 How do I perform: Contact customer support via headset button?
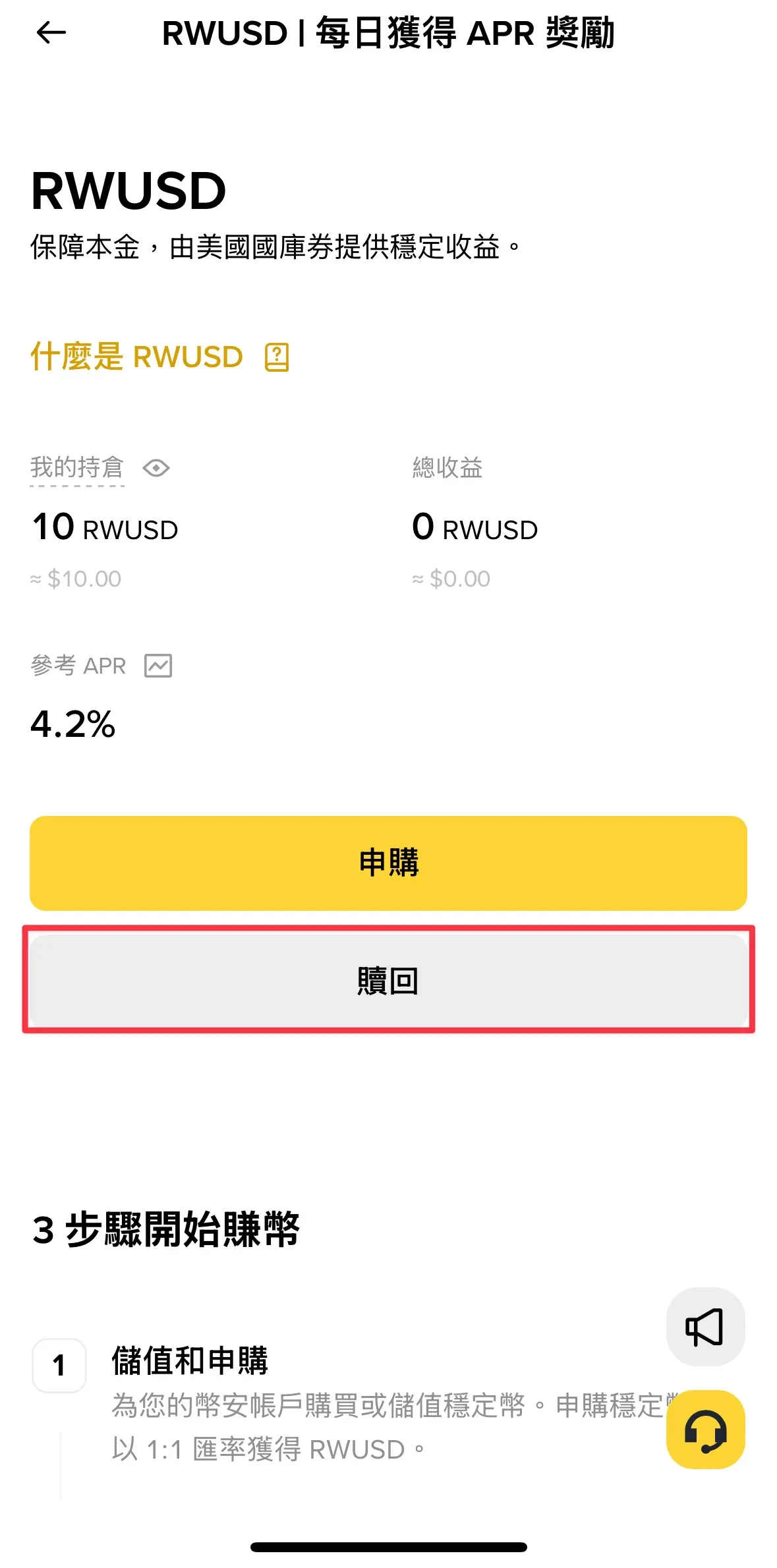click(705, 1430)
